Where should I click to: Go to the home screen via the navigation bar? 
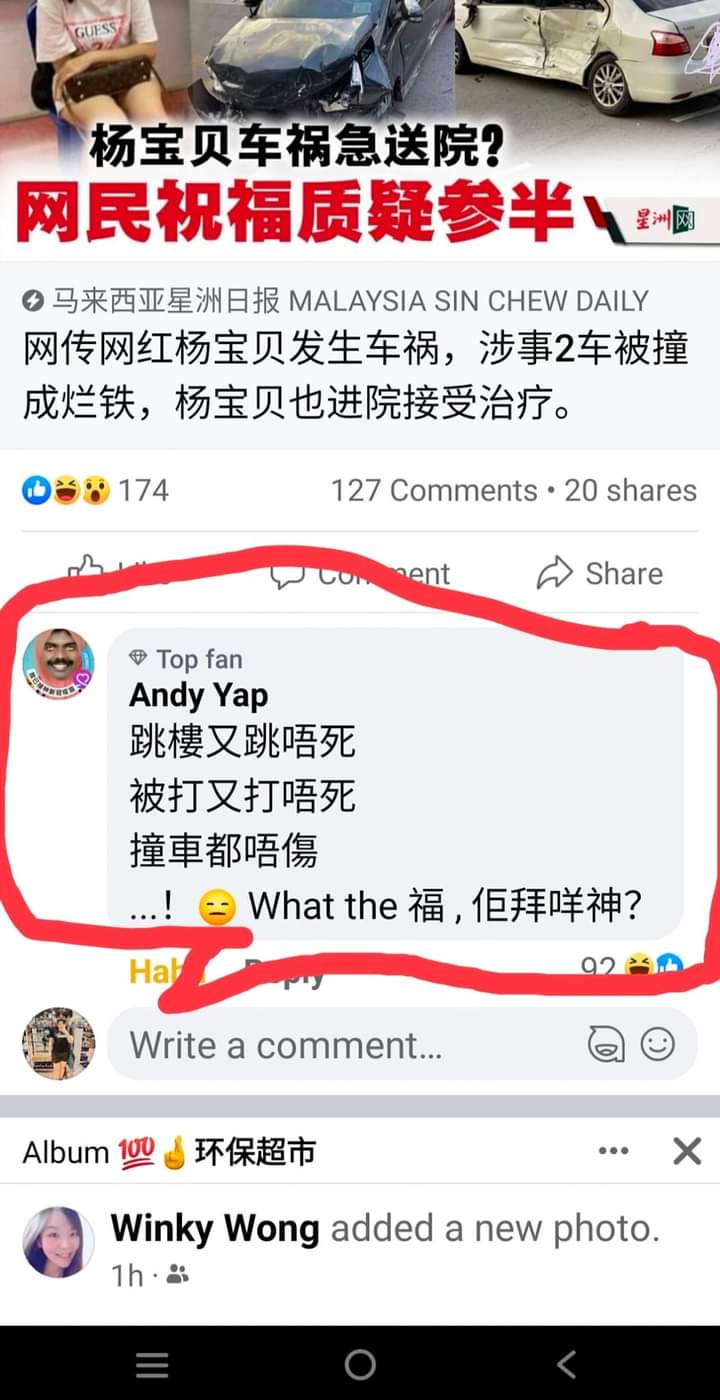pyautogui.click(x=360, y=1364)
